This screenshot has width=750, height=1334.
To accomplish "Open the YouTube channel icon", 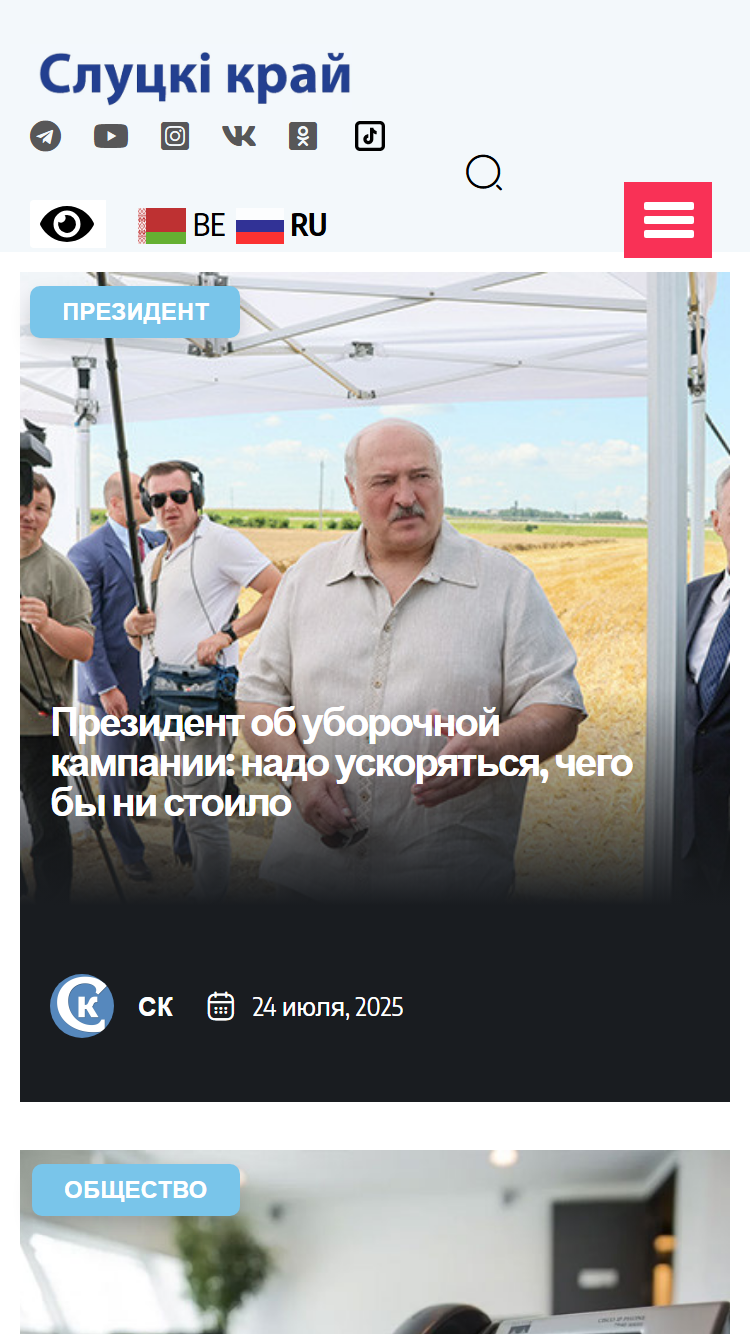I will click(x=111, y=136).
